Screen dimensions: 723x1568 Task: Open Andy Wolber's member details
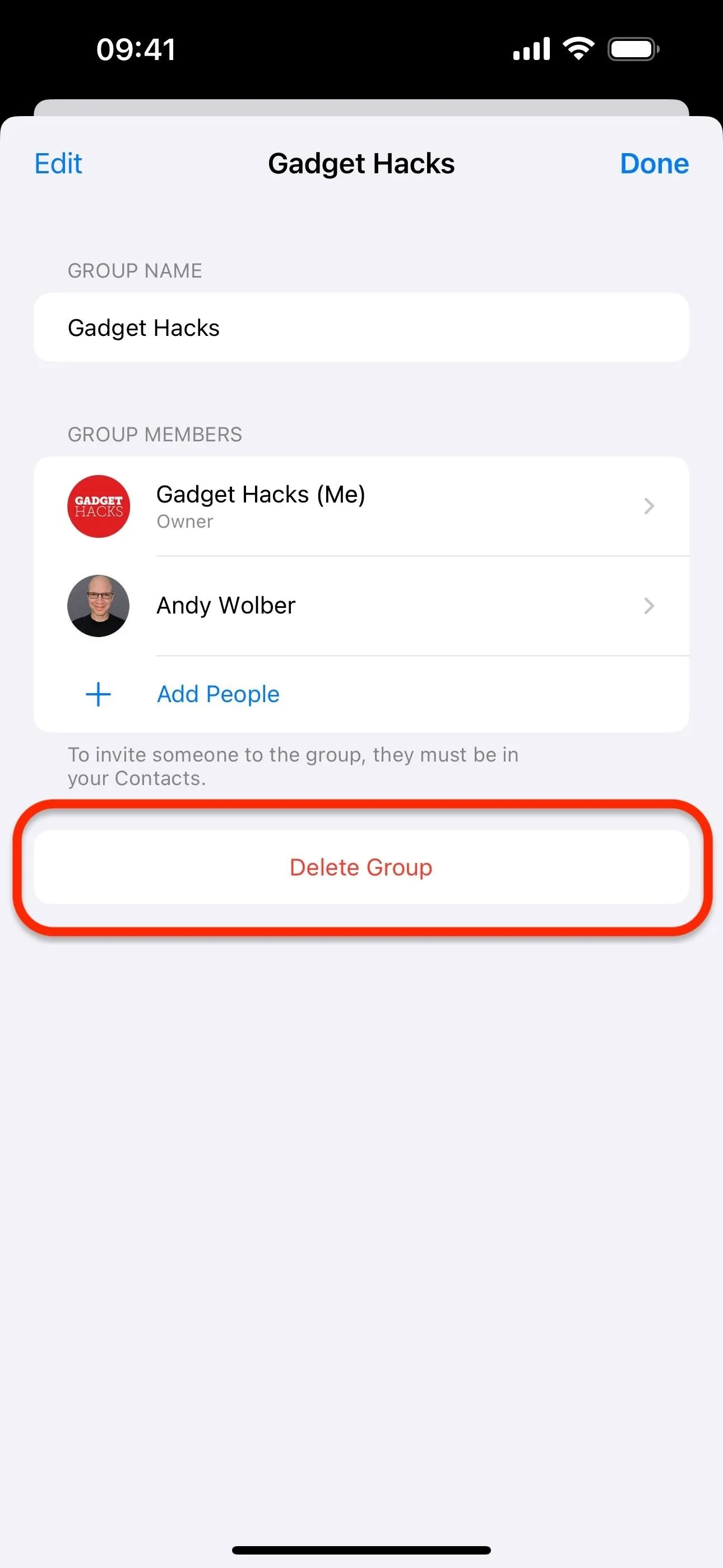[361, 606]
